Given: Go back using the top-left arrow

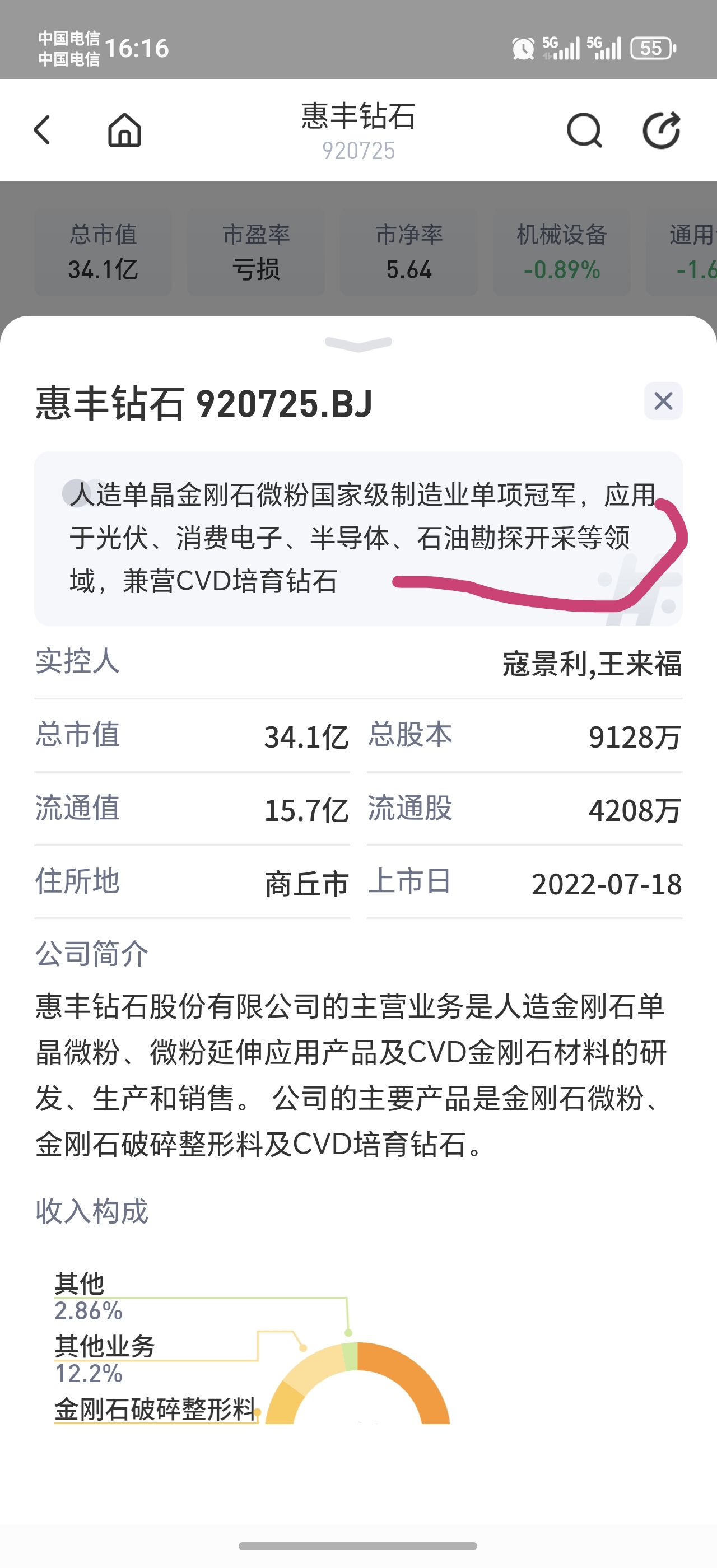Looking at the screenshot, I should (43, 130).
